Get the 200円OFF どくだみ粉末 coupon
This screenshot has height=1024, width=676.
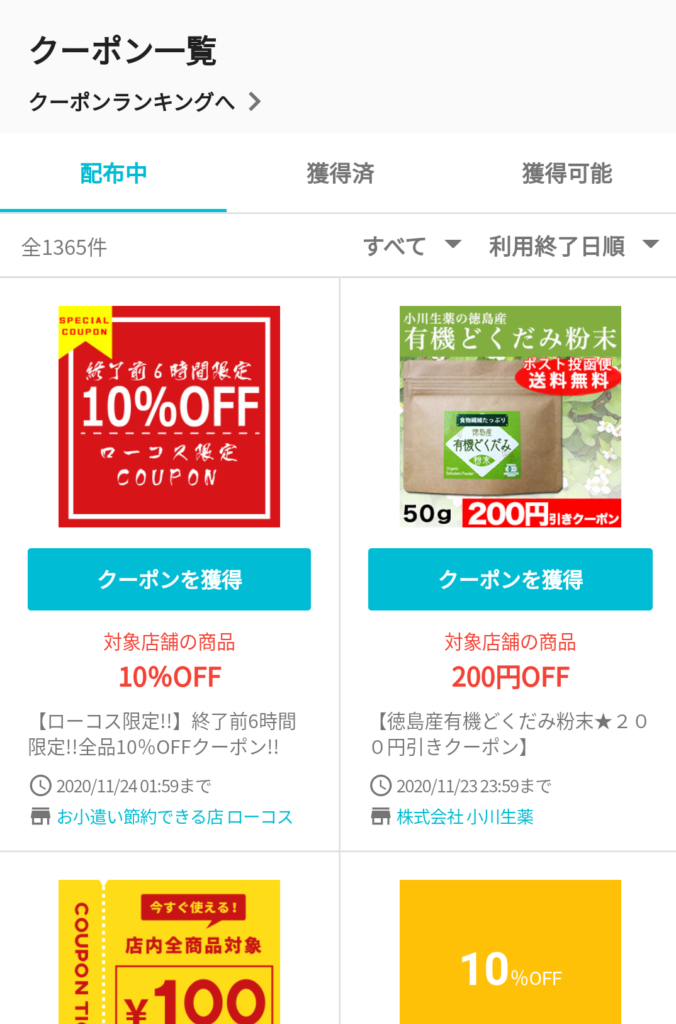pyautogui.click(x=510, y=579)
